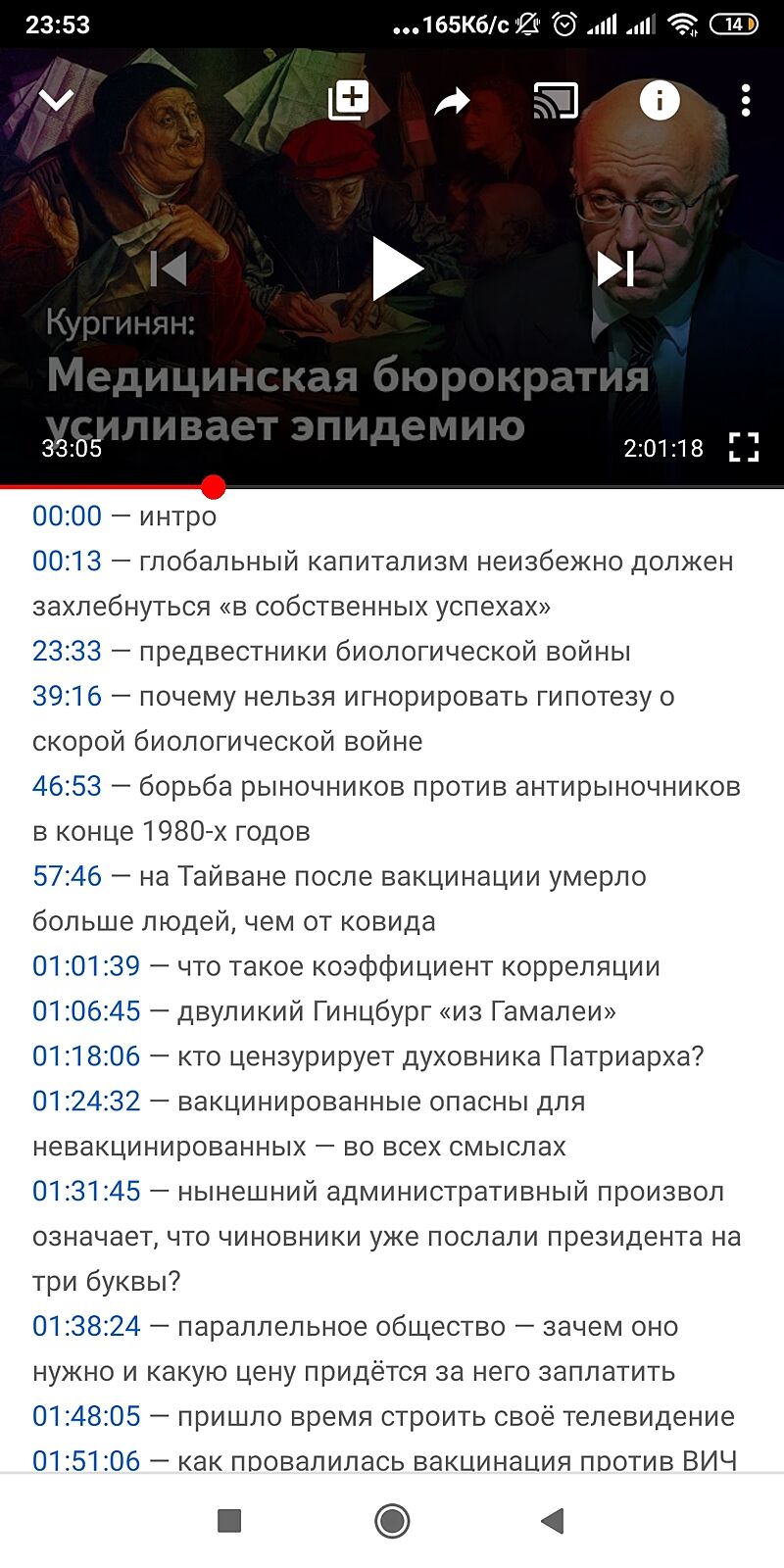Jump to timestamp 39:16
Image resolution: width=784 pixels, height=1568 pixels.
pyautogui.click(x=67, y=696)
